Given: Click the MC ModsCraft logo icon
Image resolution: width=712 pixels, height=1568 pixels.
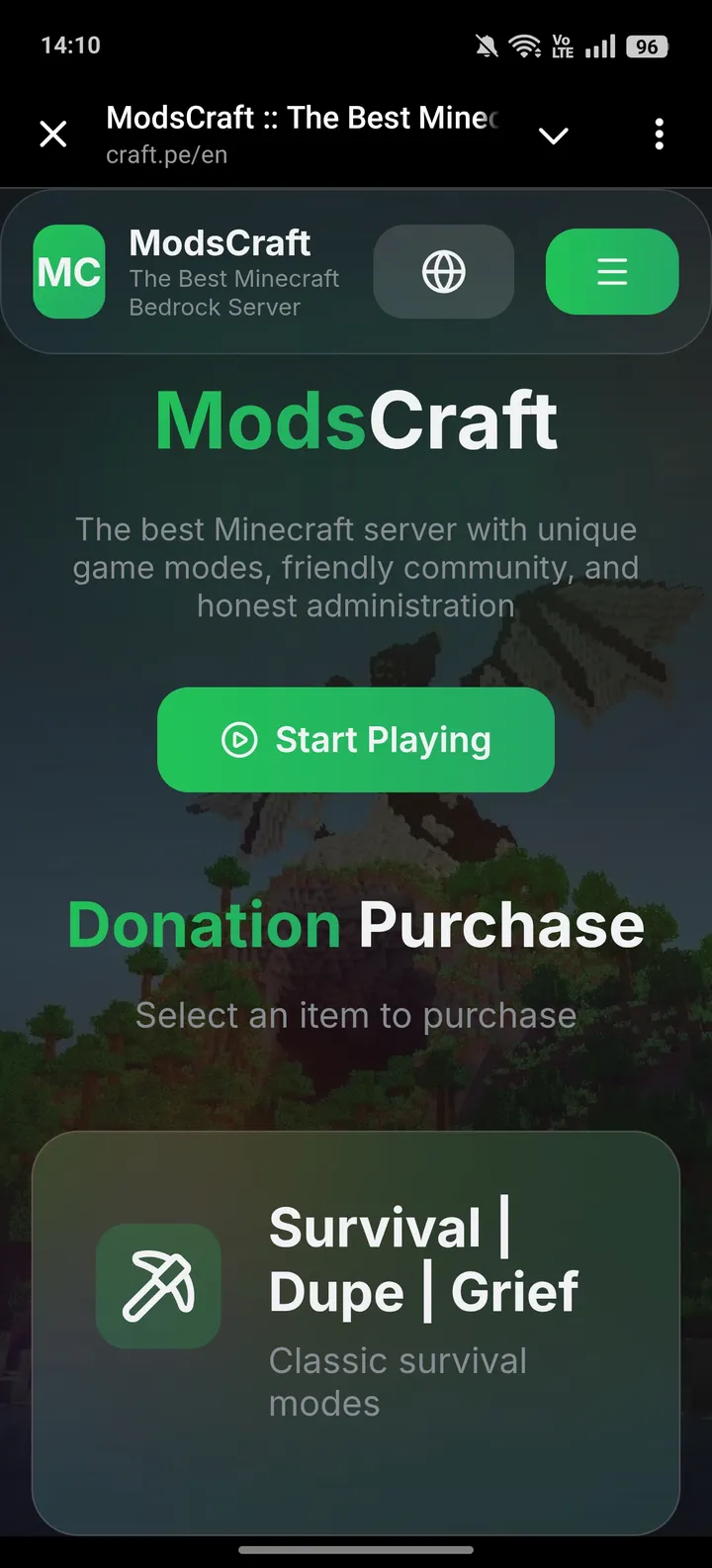Looking at the screenshot, I should (68, 272).
